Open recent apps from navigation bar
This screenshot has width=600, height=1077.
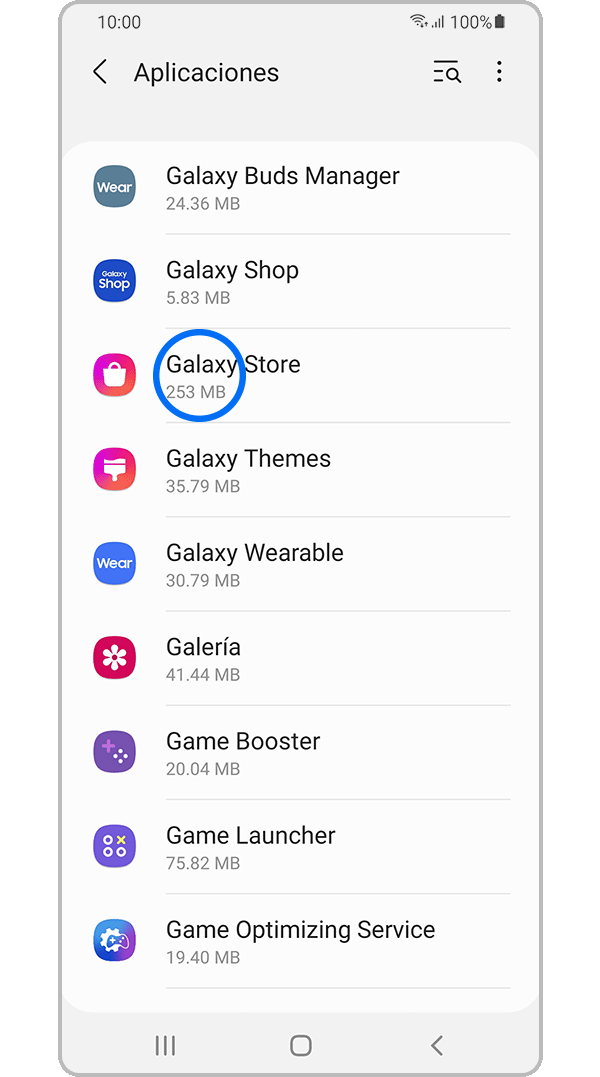[x=165, y=1045]
